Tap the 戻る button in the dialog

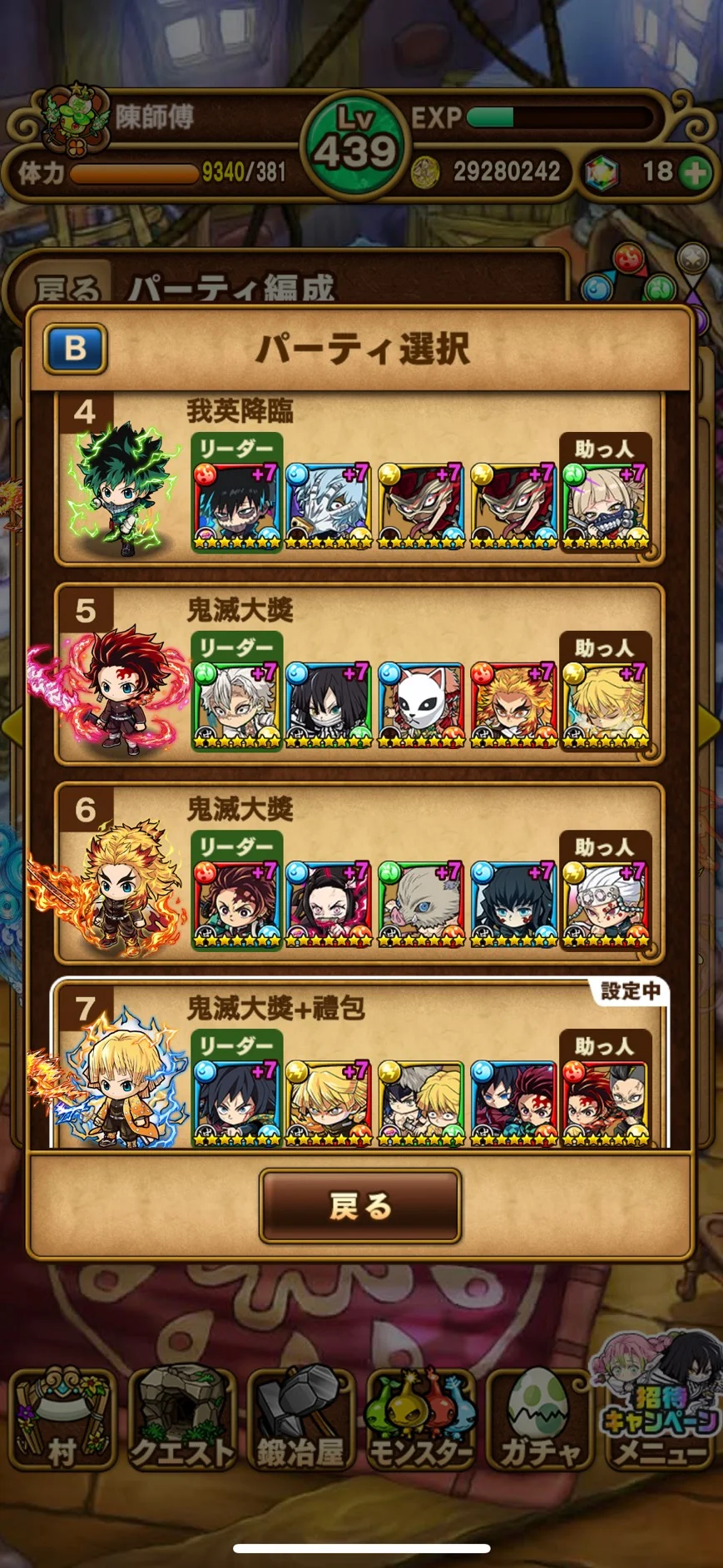pyautogui.click(x=360, y=1205)
